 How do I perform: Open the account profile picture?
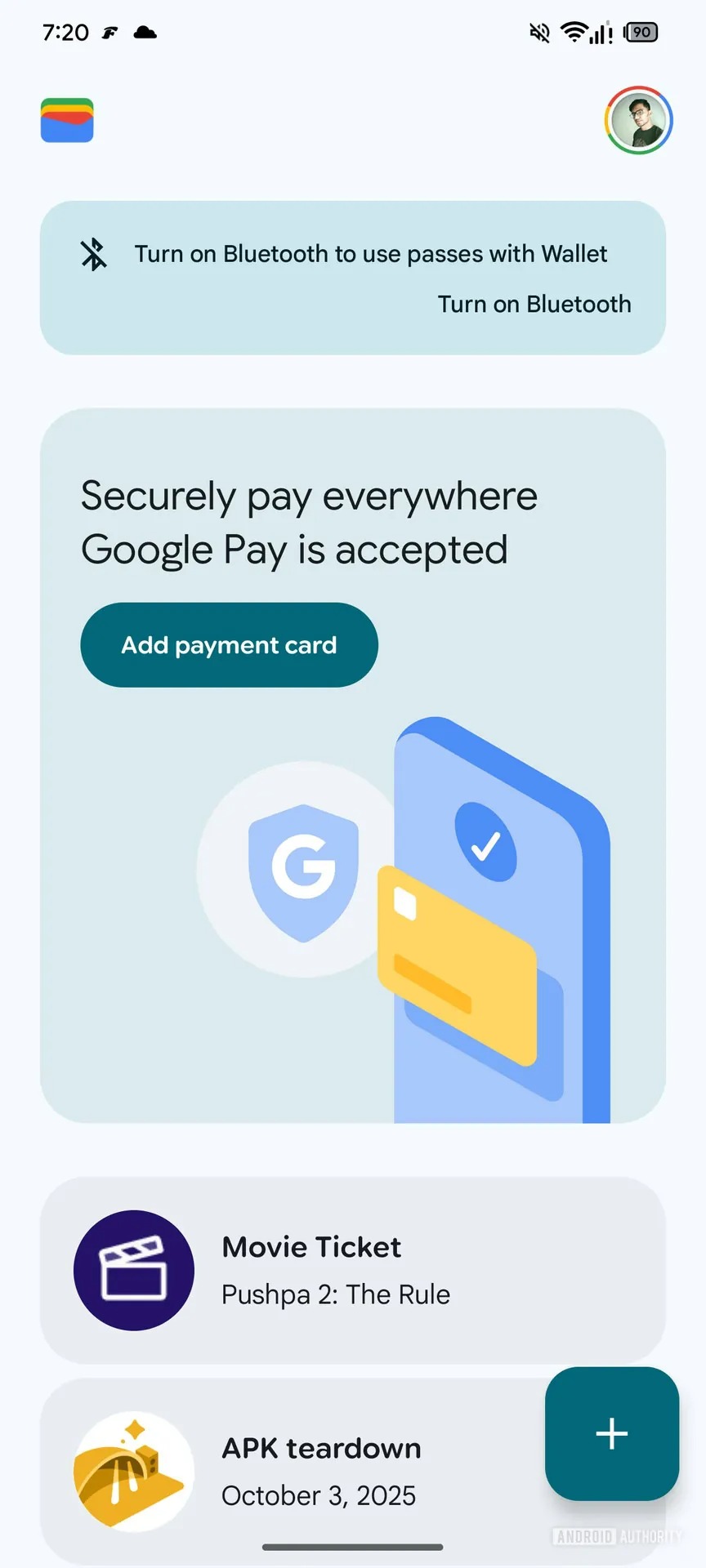(638, 120)
